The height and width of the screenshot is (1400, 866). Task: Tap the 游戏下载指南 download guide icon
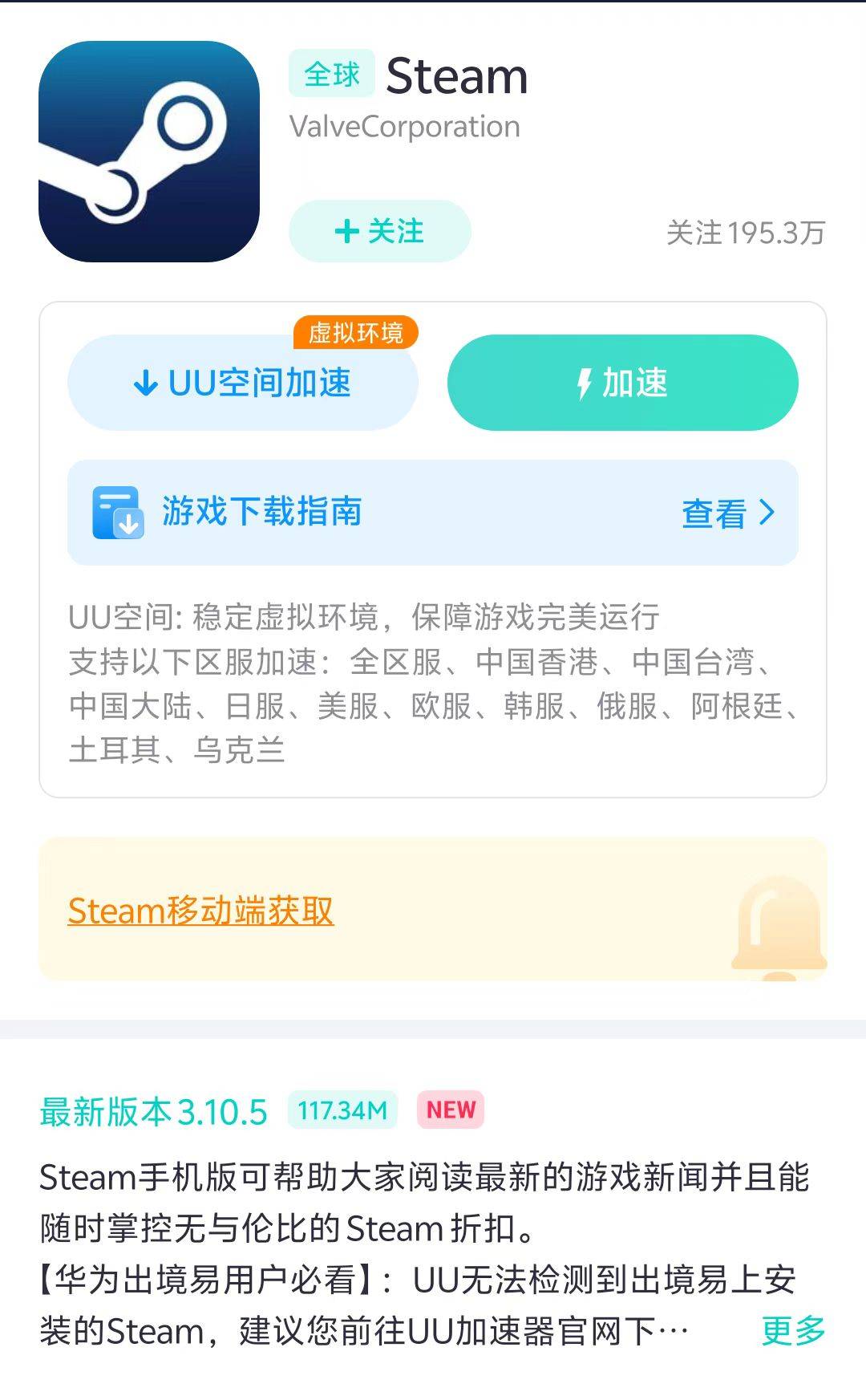(x=117, y=513)
